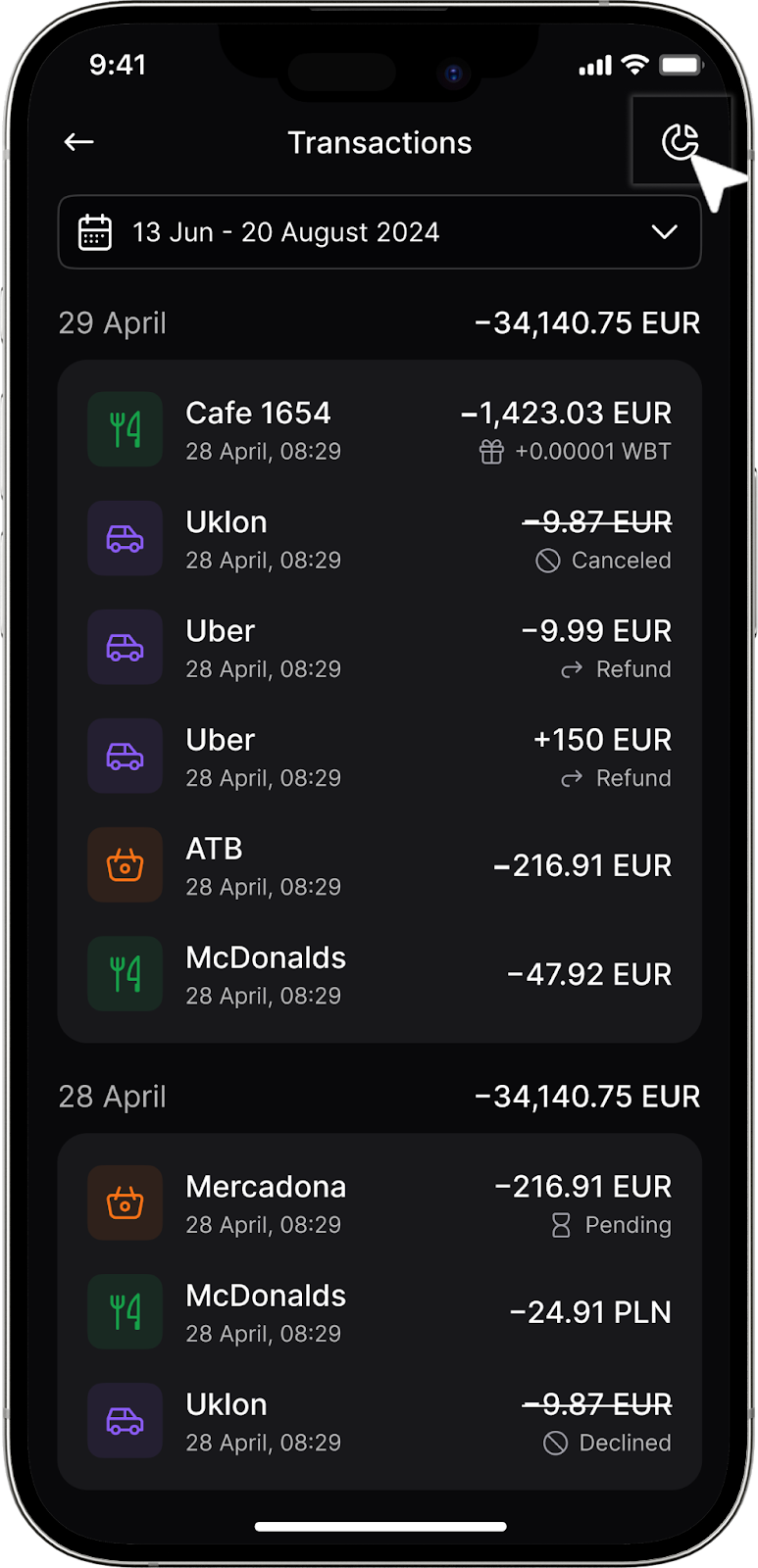
Task: Go back from the Transactions screen
Action: [79, 142]
